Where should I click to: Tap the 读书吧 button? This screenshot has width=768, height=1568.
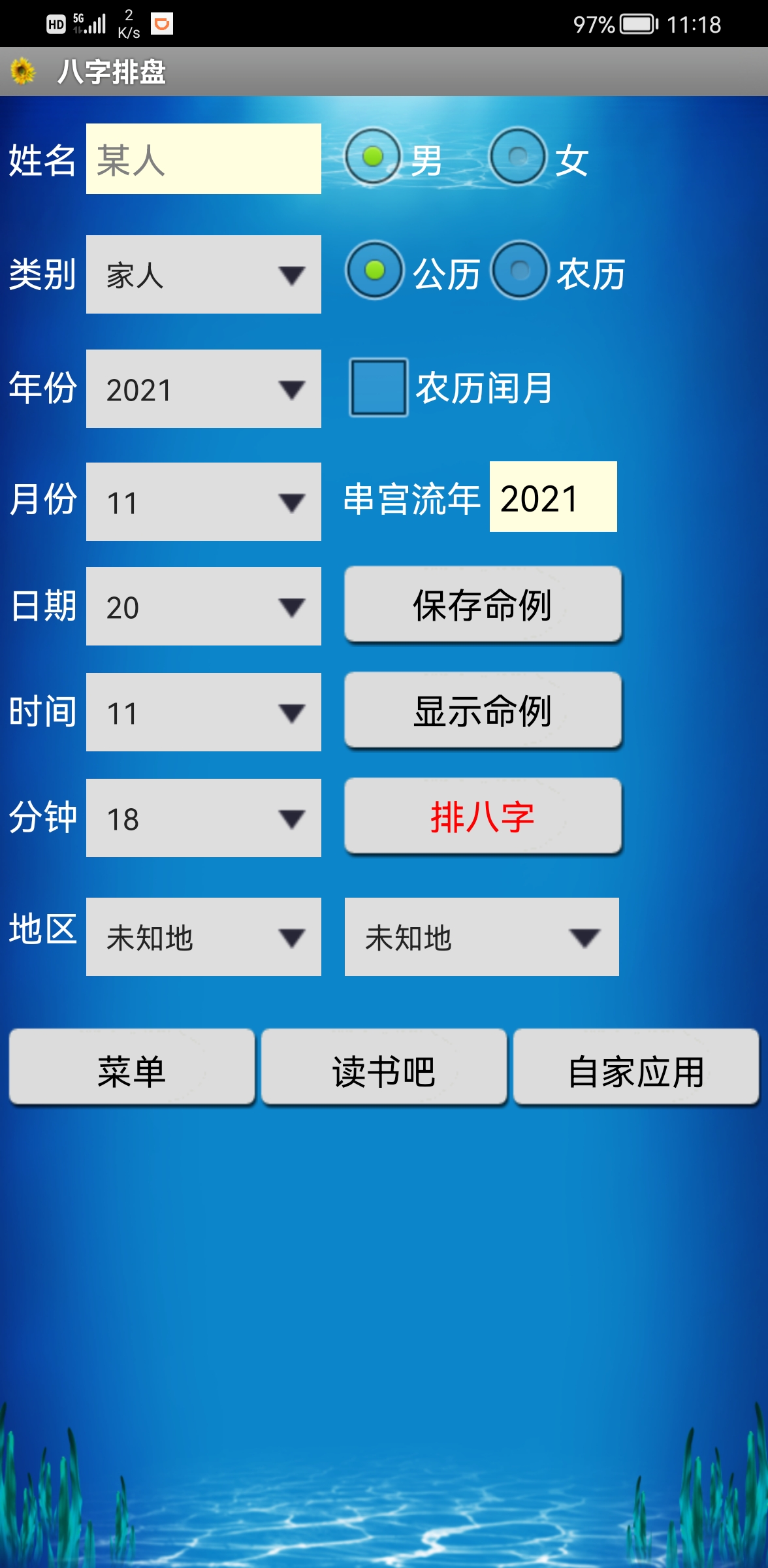[x=384, y=1067]
